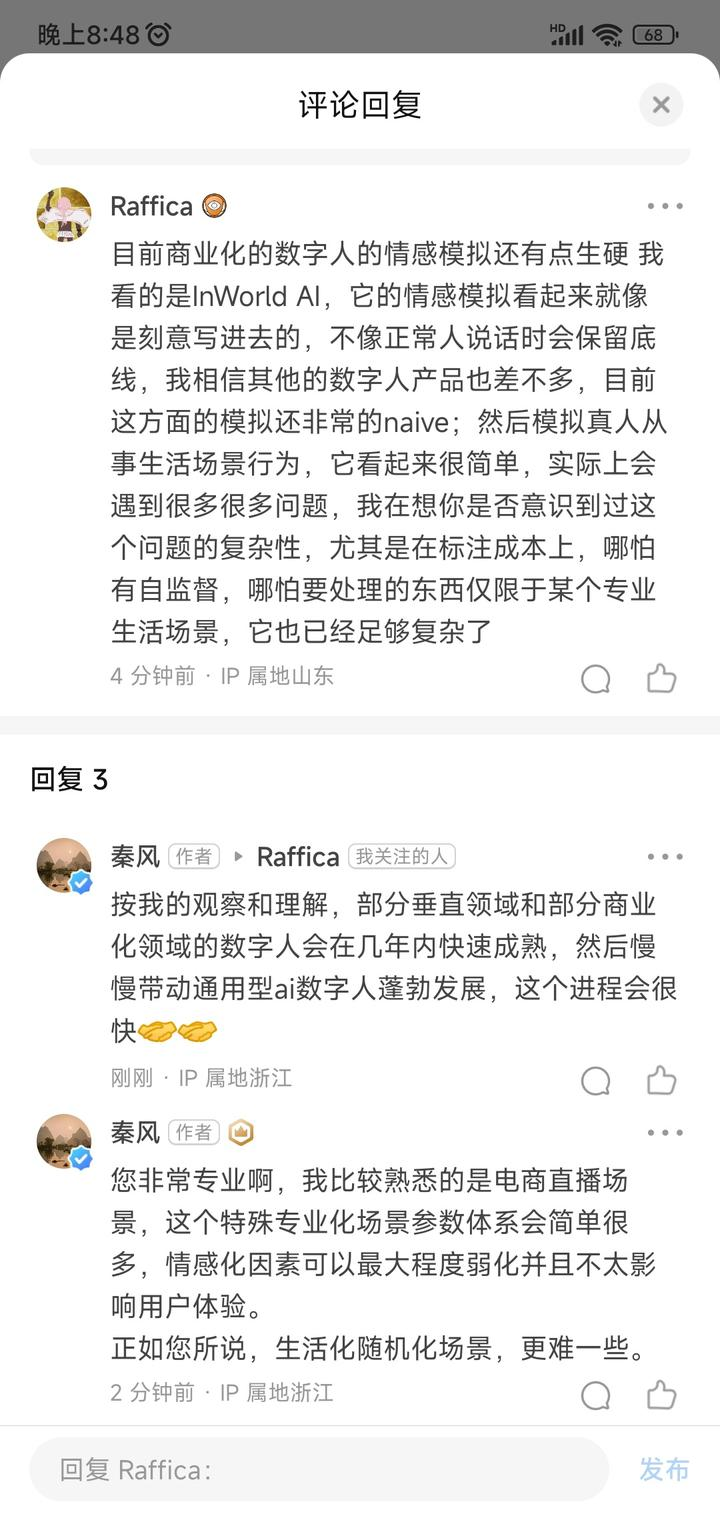This screenshot has width=720, height=1535.
Task: Tap the reply bubble on 秦风's second reply
Action: (x=597, y=1396)
